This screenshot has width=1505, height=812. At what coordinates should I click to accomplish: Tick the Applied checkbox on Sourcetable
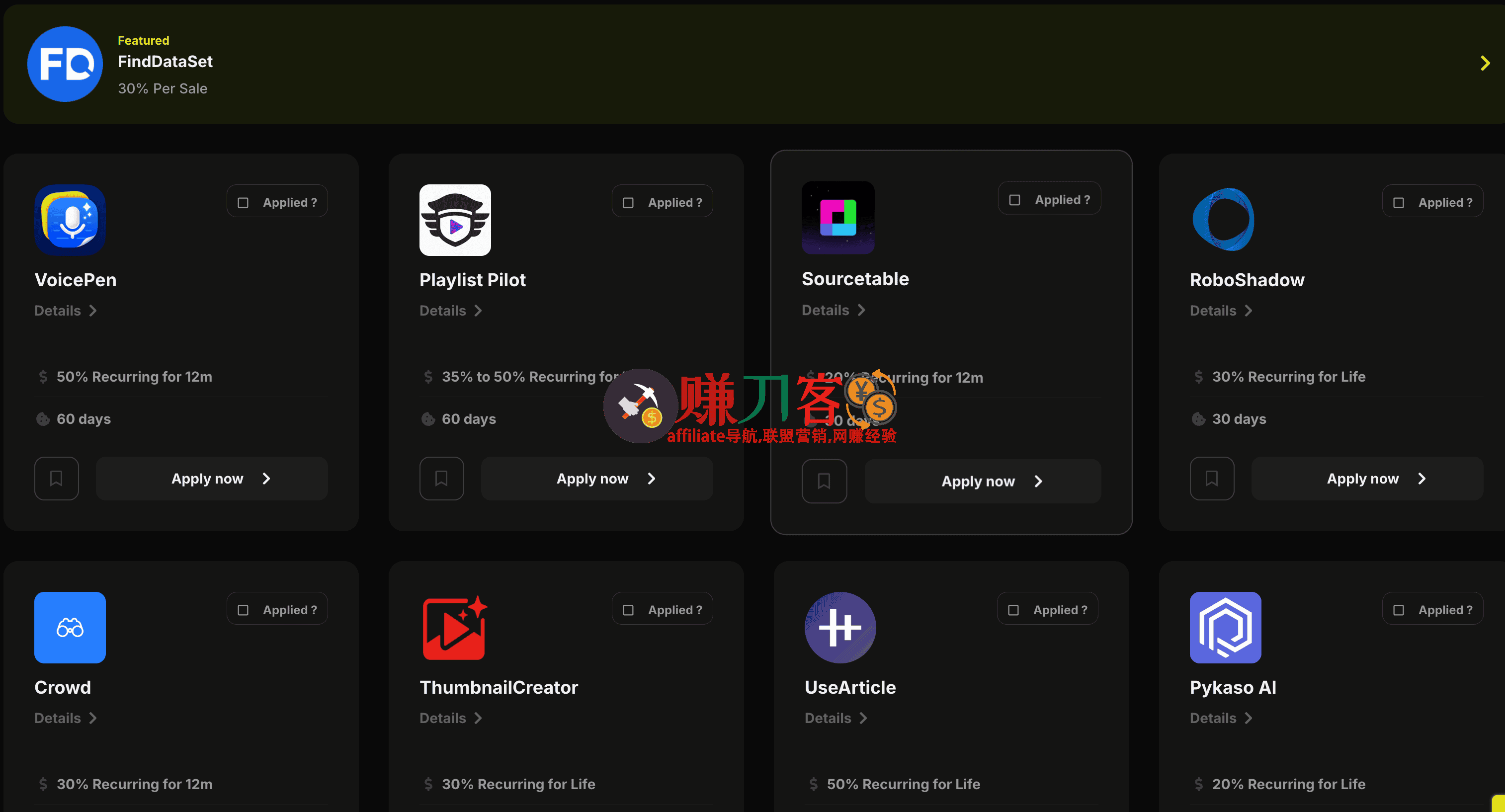coord(1015,200)
